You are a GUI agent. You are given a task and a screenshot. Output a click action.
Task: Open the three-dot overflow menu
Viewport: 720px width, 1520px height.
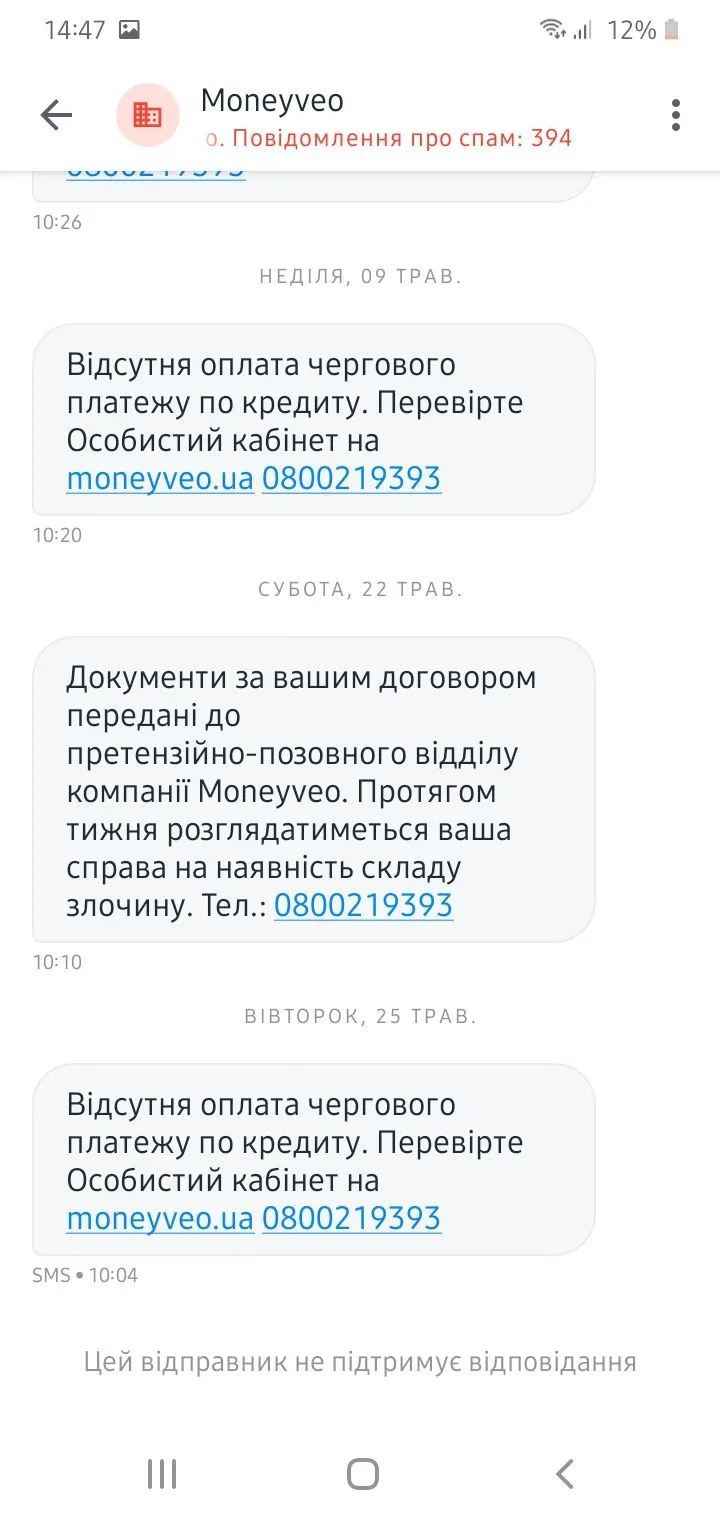click(676, 116)
